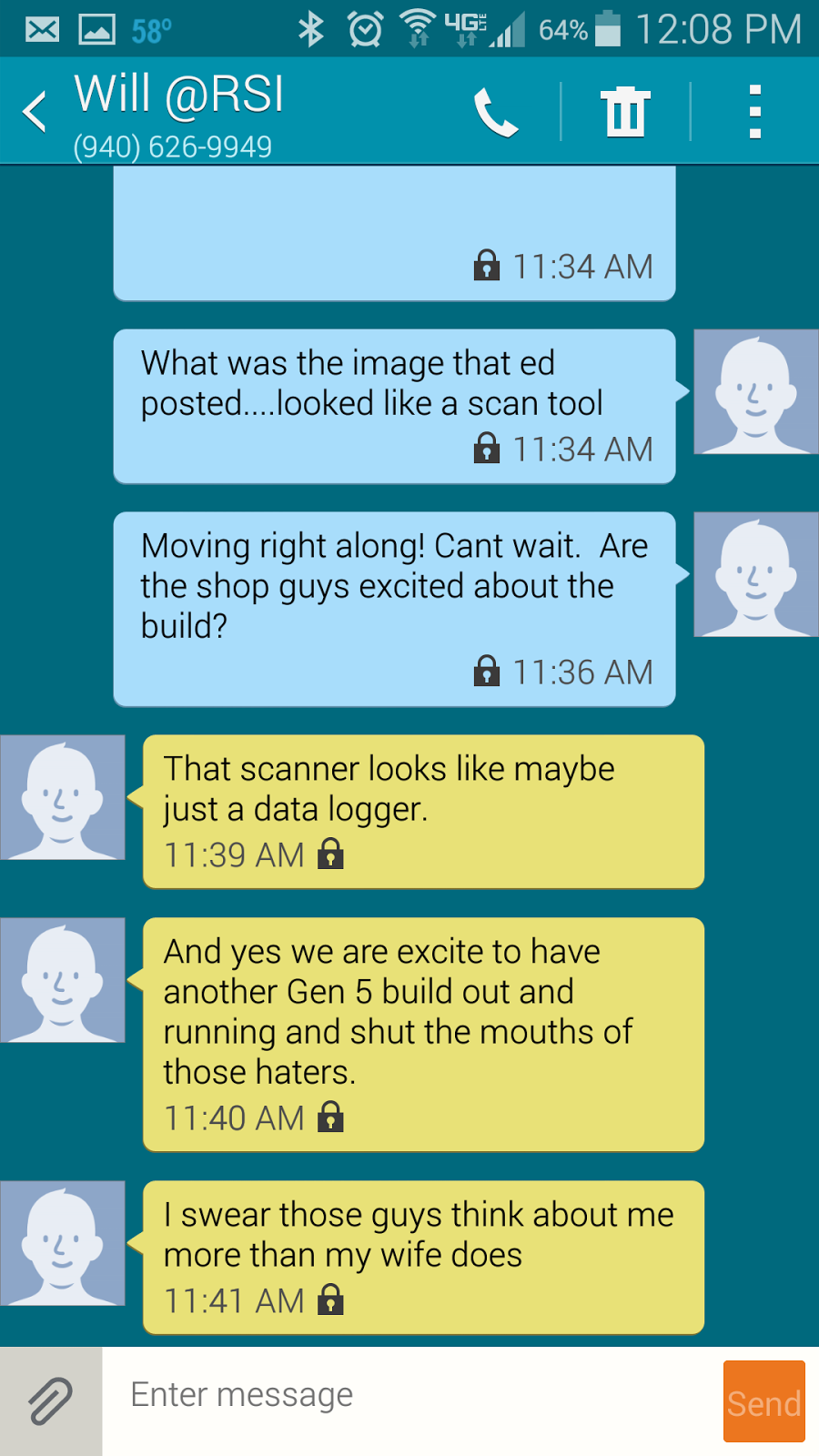Go back to the conversations list
Image resolution: width=819 pixels, height=1456 pixels.
click(x=35, y=112)
